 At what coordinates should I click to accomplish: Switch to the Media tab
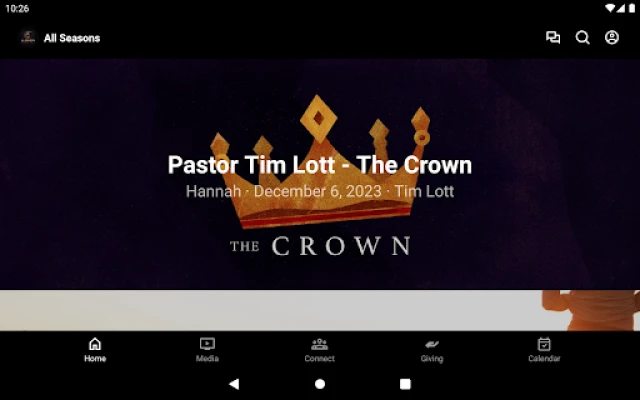(207, 349)
